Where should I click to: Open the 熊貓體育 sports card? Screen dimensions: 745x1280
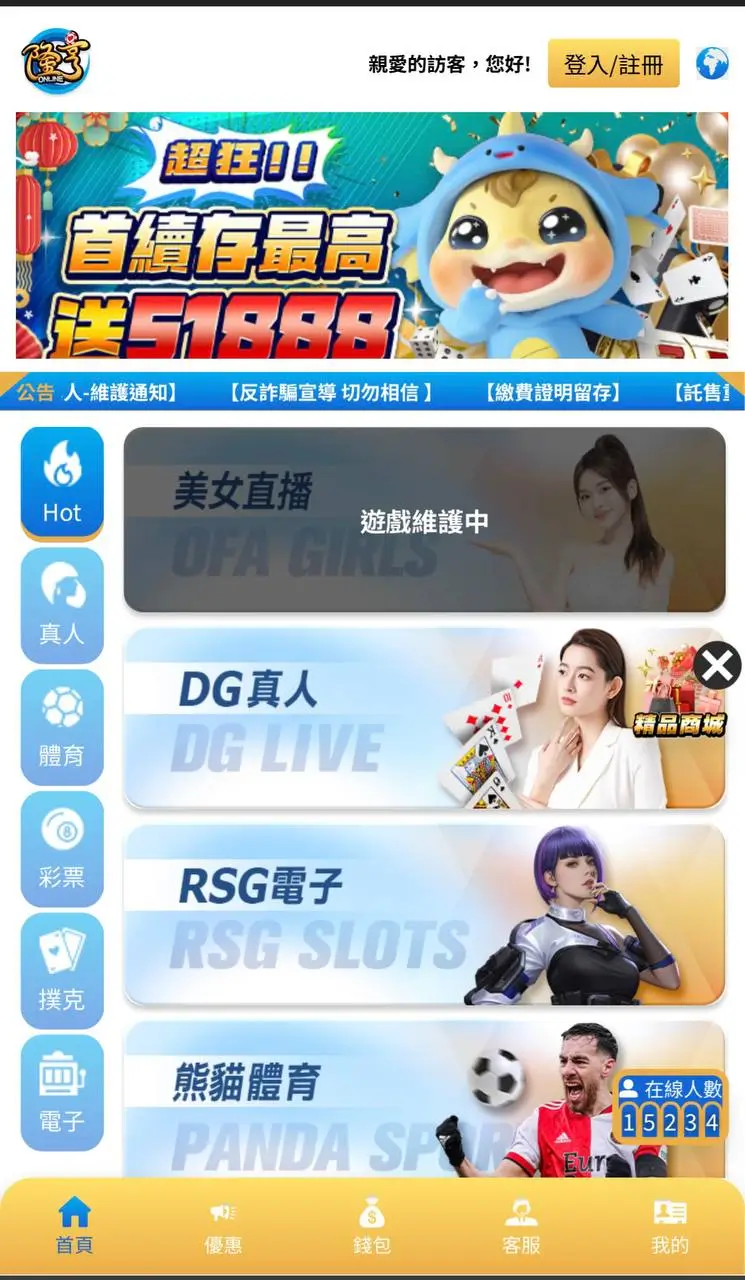tap(380, 1100)
